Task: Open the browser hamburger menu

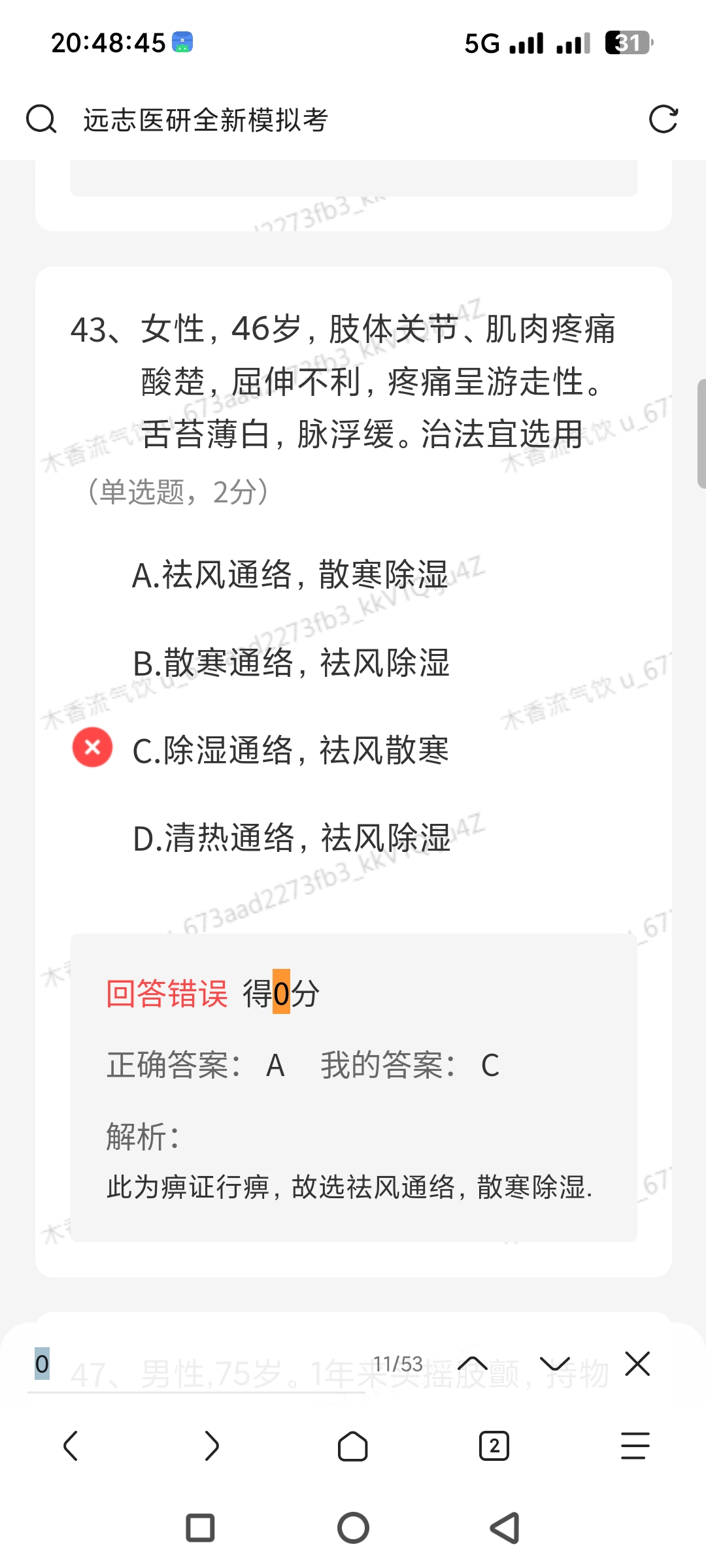Action: pos(635,1446)
